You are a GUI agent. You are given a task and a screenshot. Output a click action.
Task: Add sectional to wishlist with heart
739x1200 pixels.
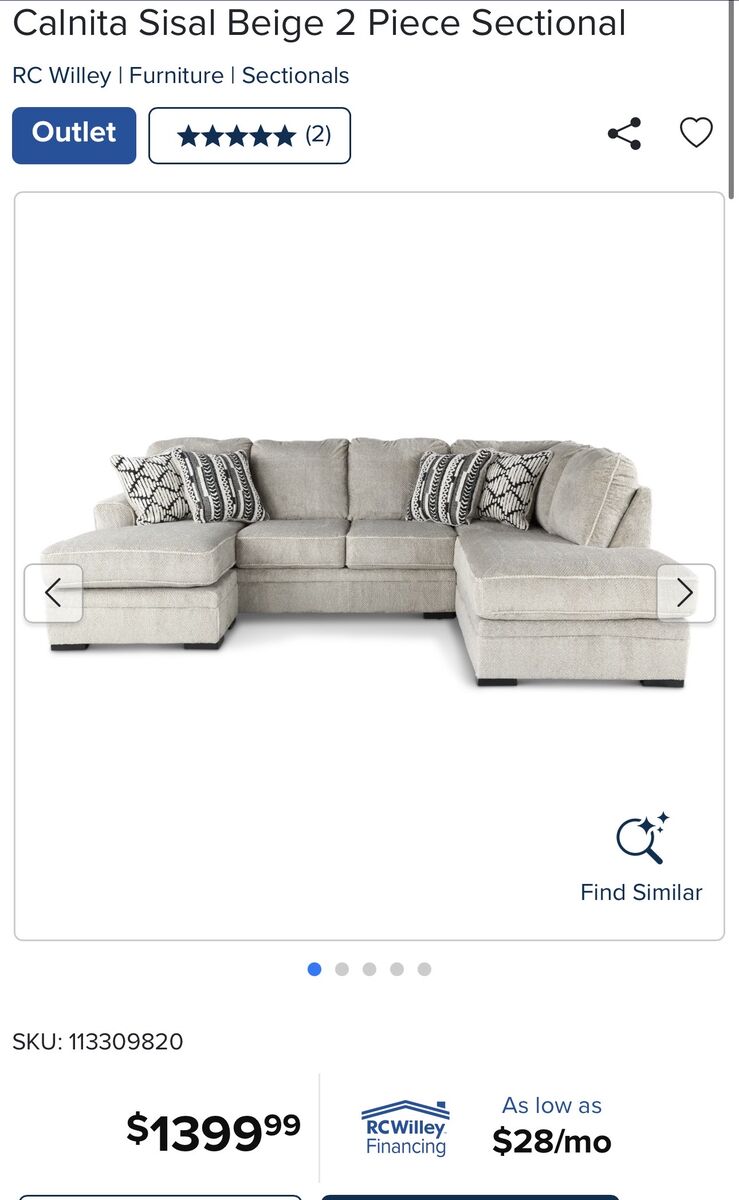tap(696, 133)
